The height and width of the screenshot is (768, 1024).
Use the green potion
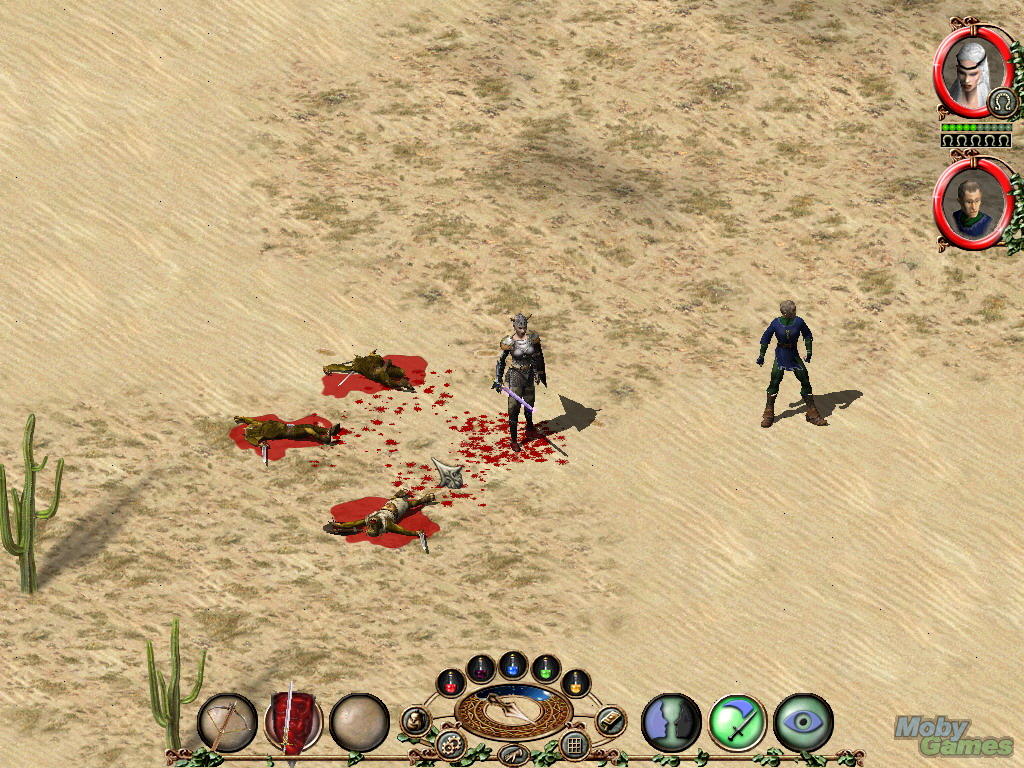point(545,668)
